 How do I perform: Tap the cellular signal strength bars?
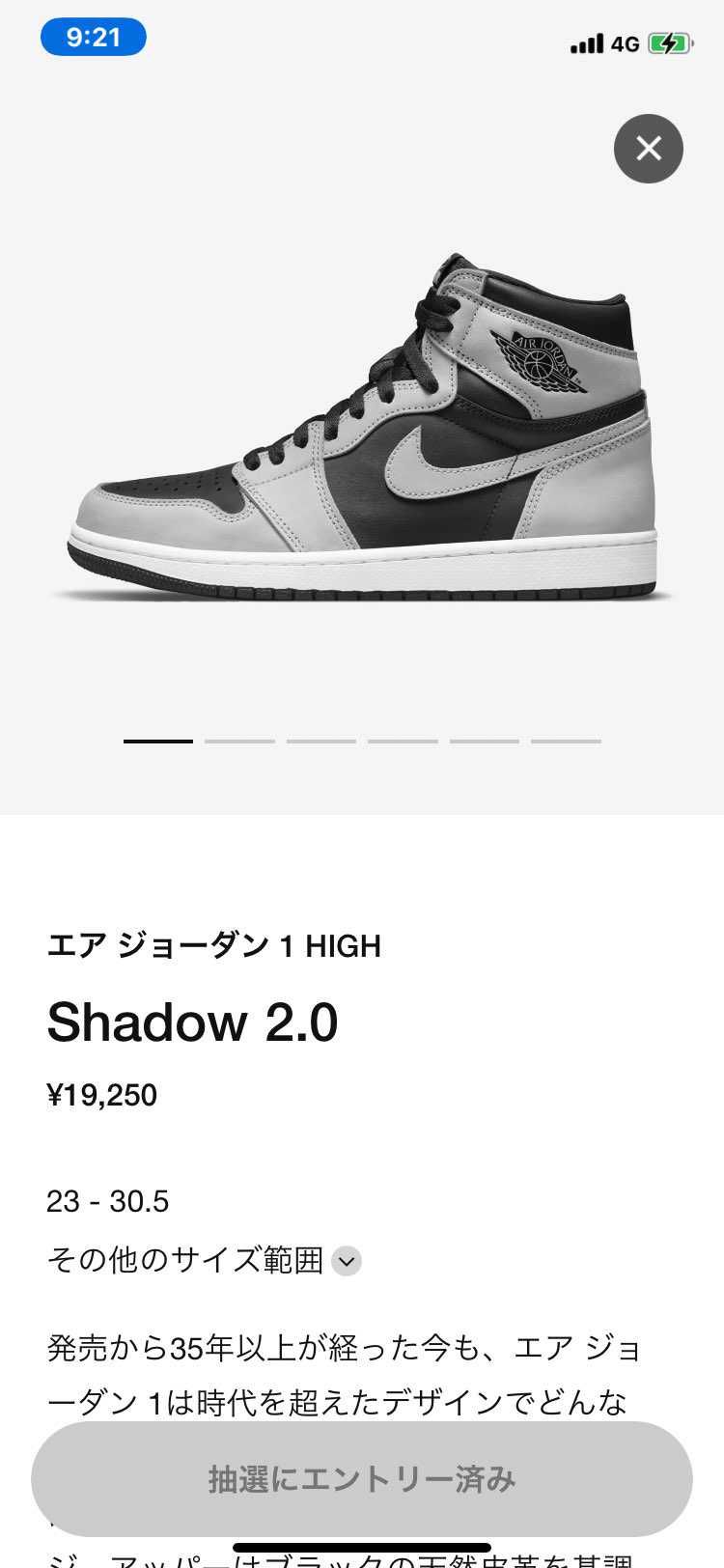585,42
